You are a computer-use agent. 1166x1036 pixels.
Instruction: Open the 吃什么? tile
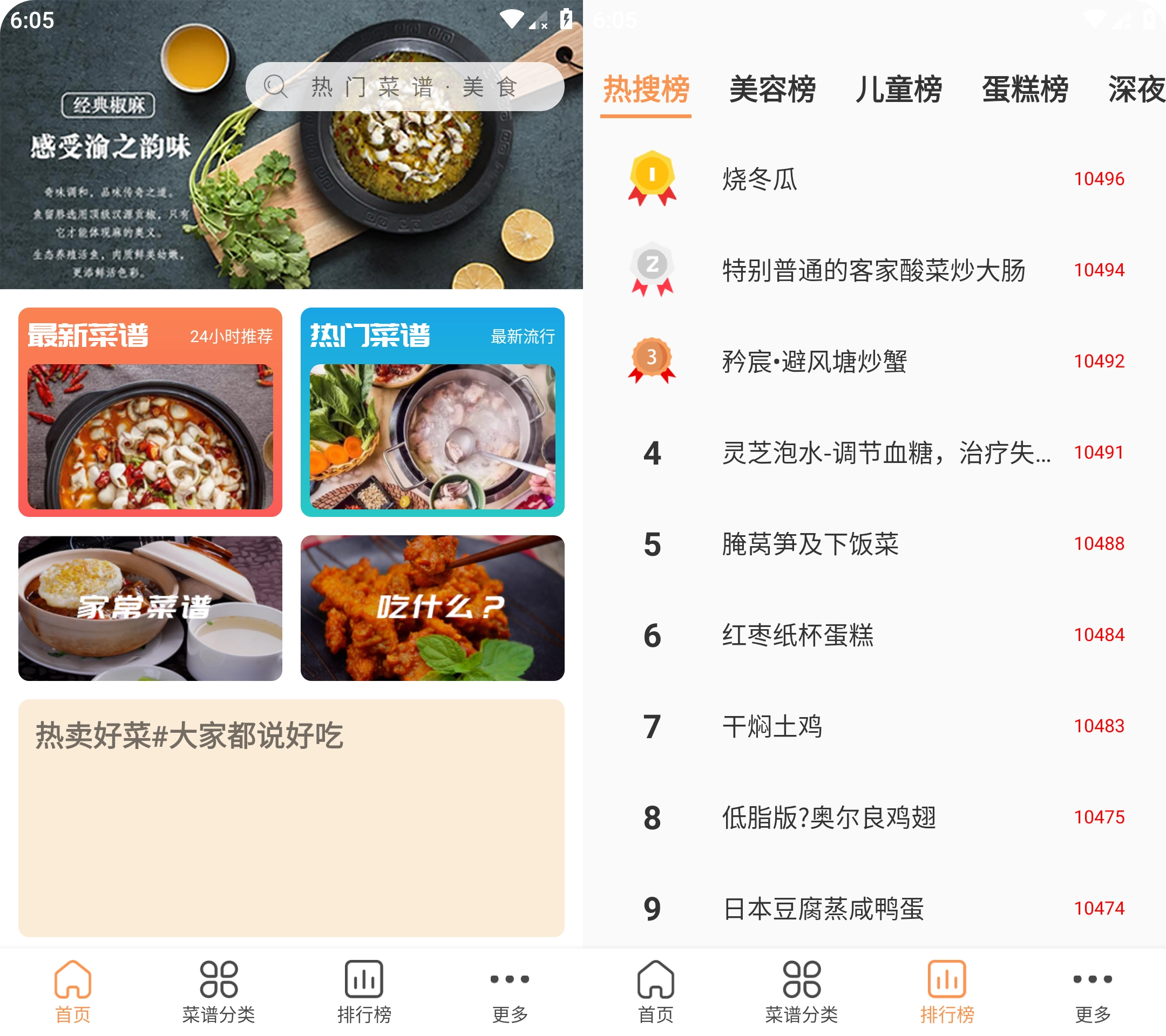tap(432, 607)
